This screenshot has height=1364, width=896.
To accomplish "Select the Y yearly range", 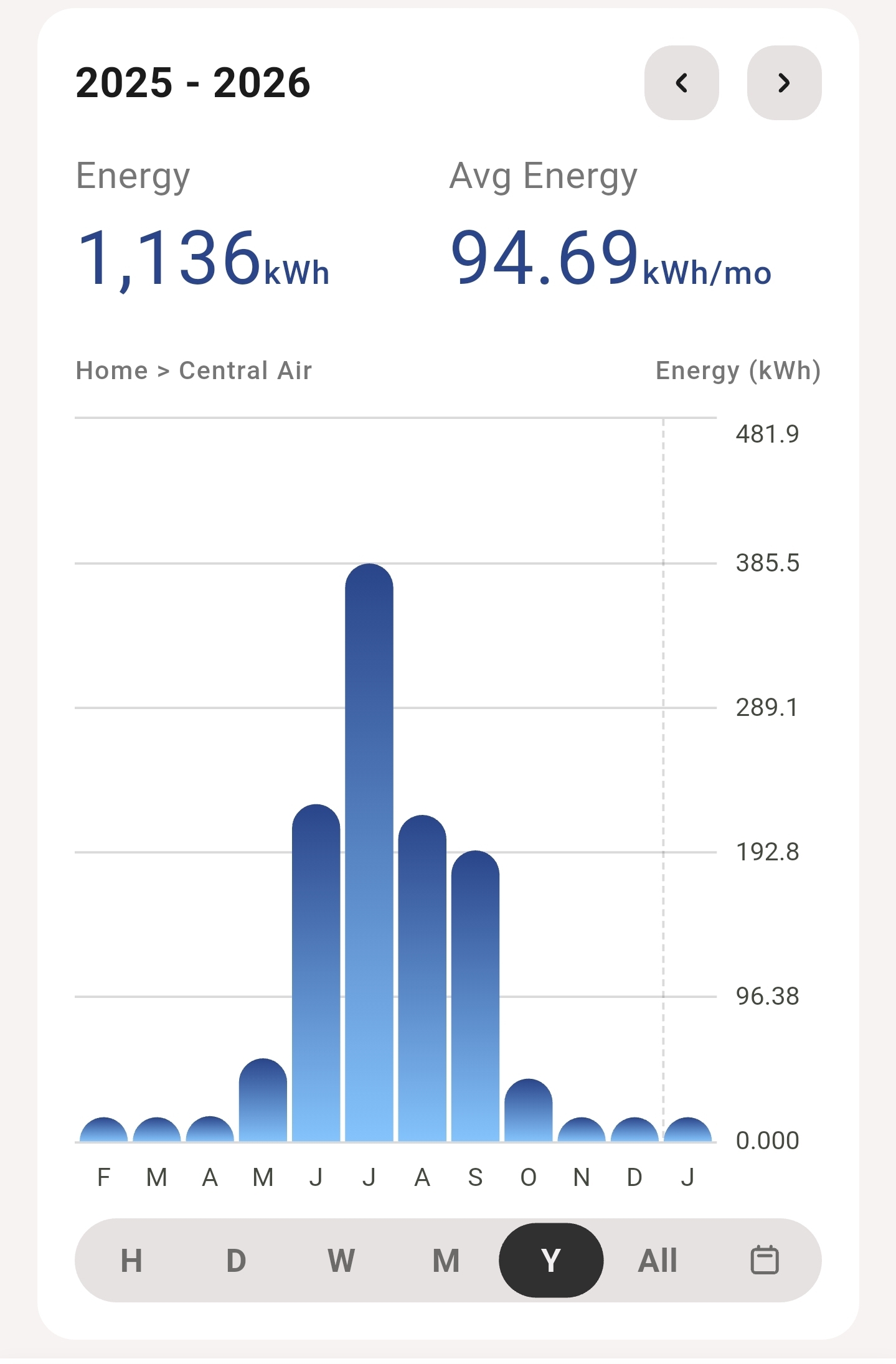I will (x=551, y=1261).
